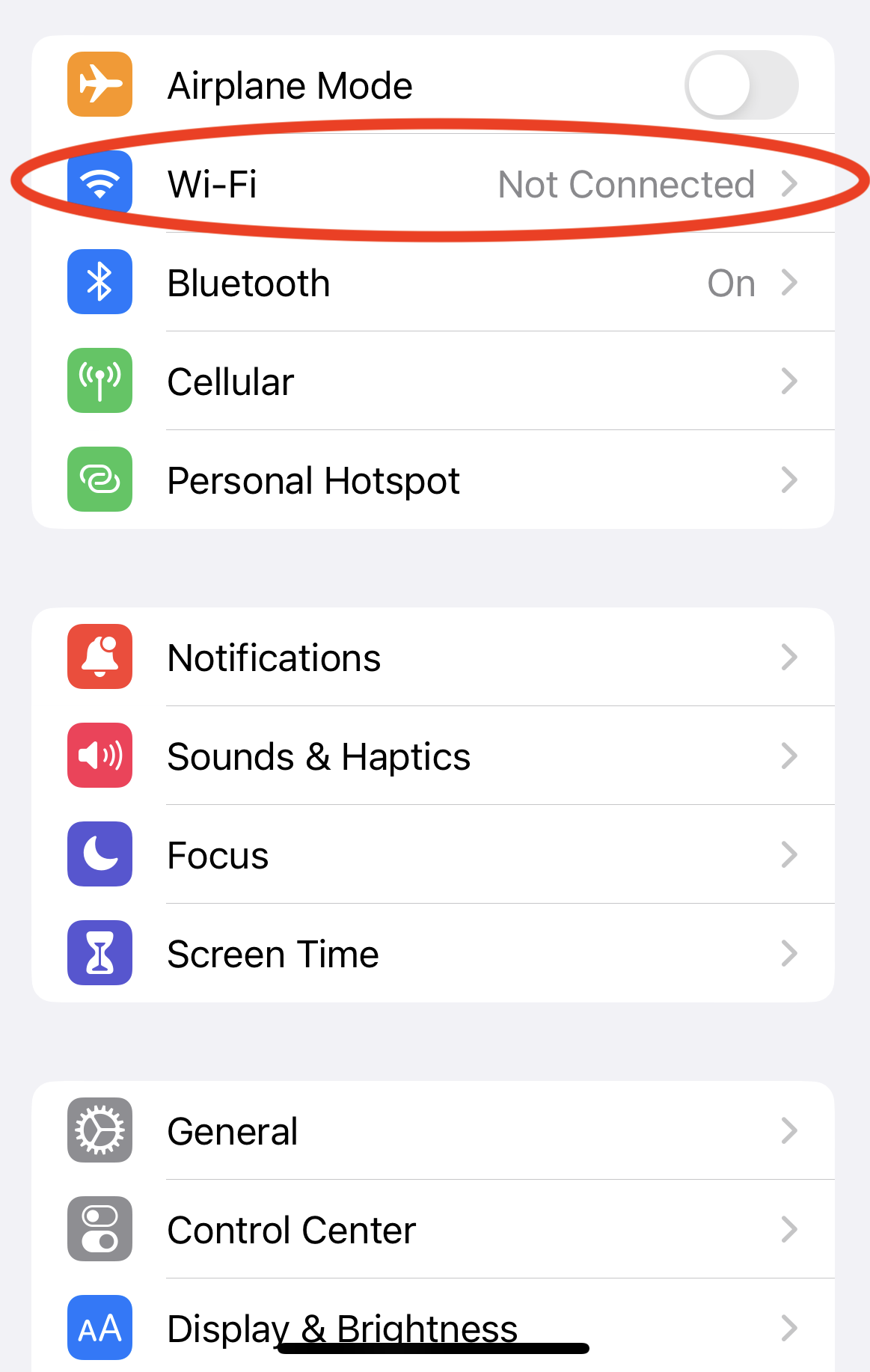Screen dimensions: 870x1372
Task: Tap the Control Center icon
Action: click(x=99, y=1230)
